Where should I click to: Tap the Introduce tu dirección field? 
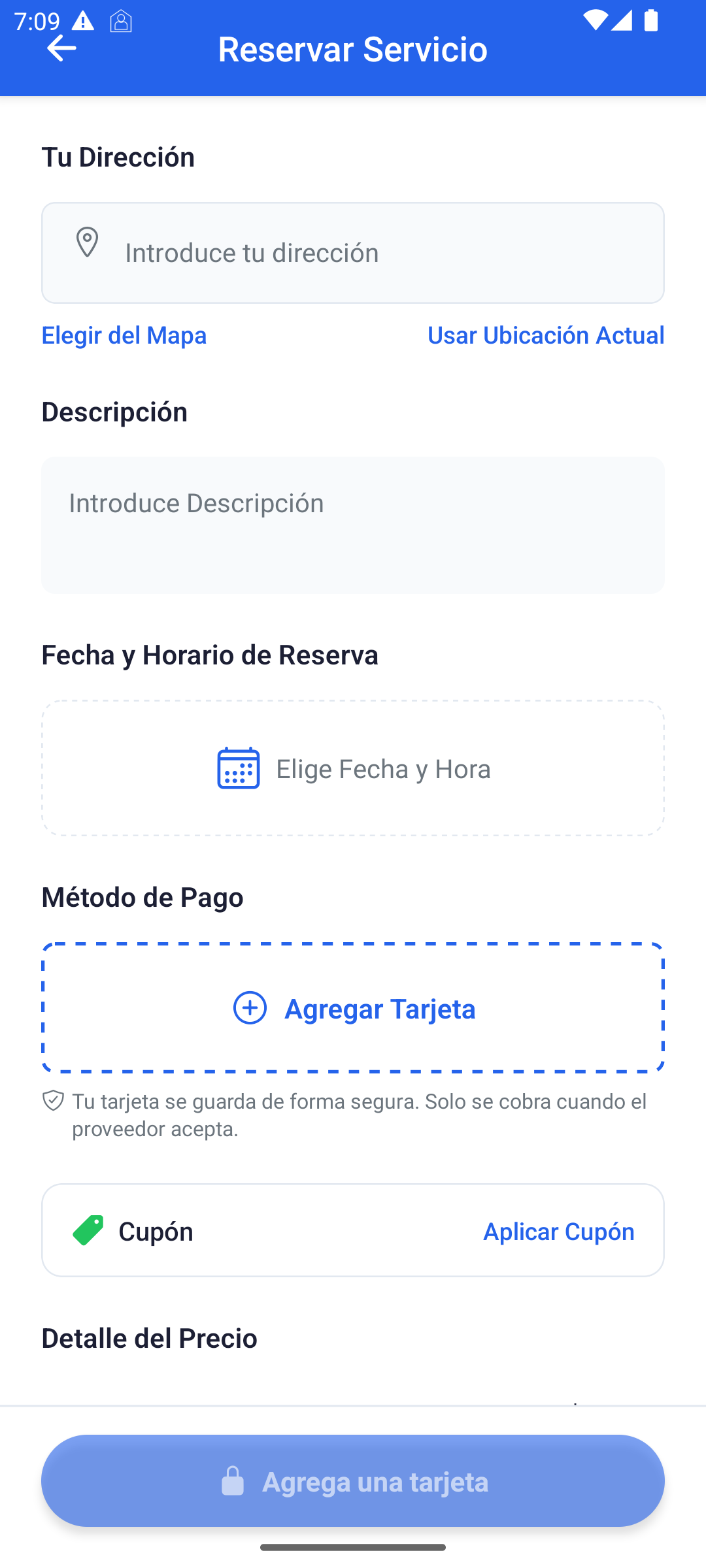tap(353, 253)
